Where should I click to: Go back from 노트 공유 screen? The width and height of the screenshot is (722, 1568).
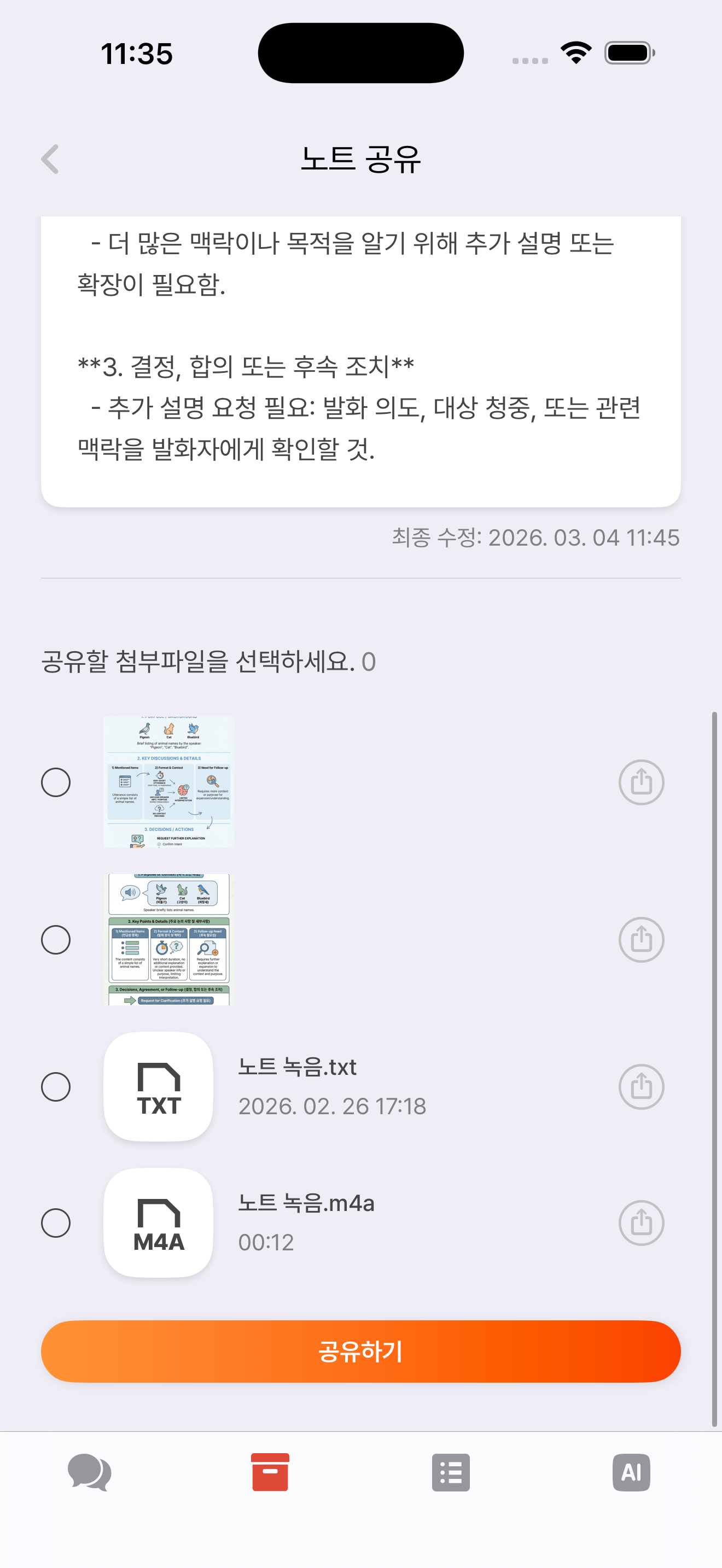(50, 160)
